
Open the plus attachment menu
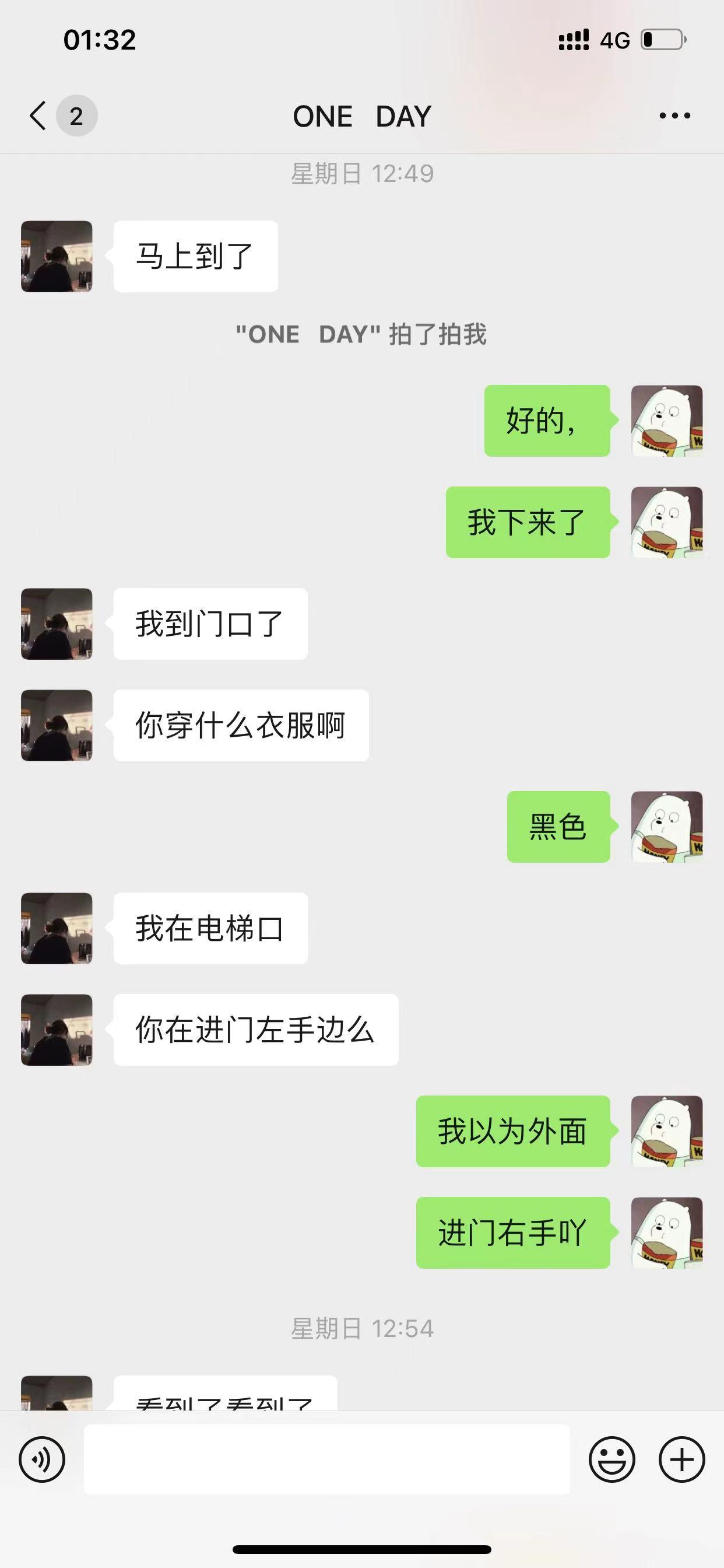pyautogui.click(x=681, y=1459)
